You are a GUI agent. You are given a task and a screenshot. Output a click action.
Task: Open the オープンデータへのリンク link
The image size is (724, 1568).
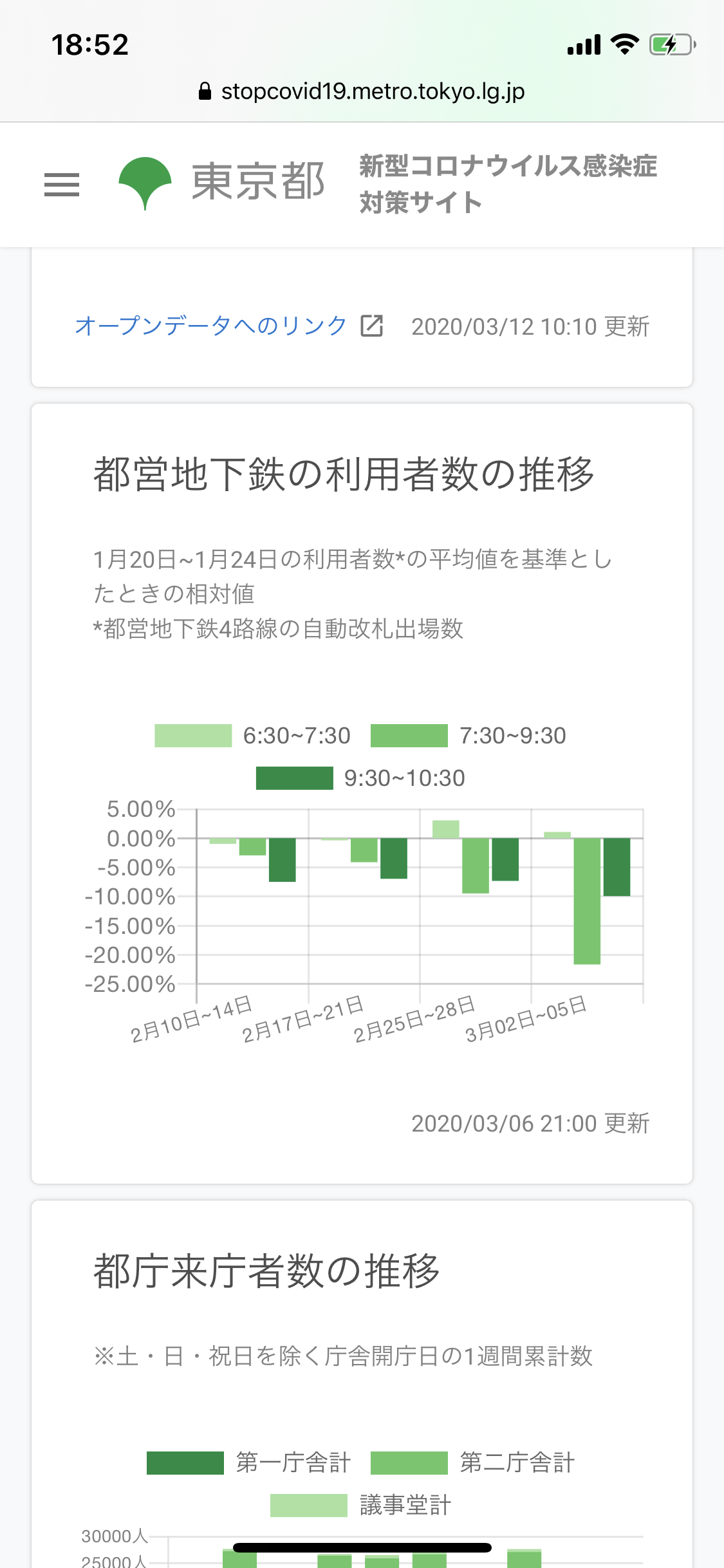(x=229, y=326)
